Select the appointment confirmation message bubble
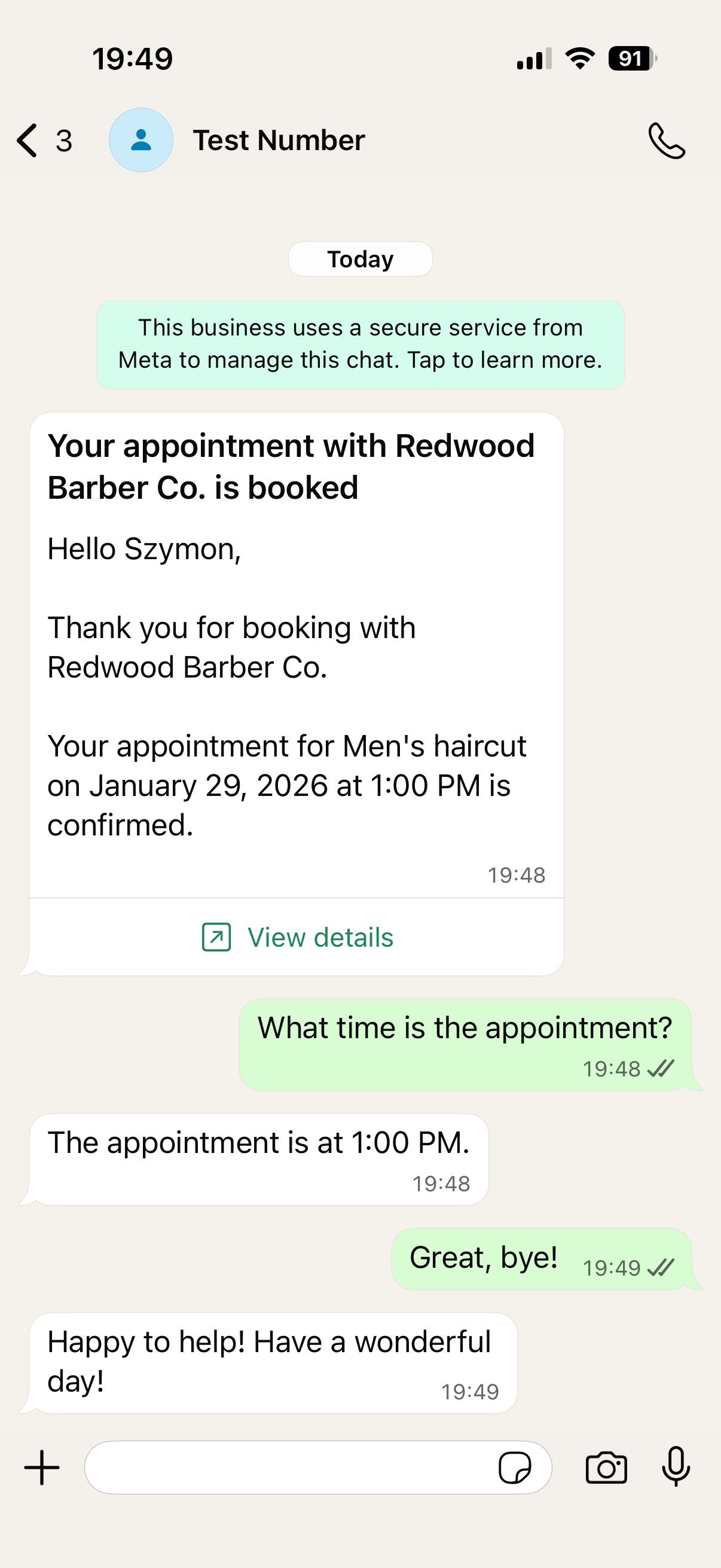The width and height of the screenshot is (721, 1568). [297, 670]
